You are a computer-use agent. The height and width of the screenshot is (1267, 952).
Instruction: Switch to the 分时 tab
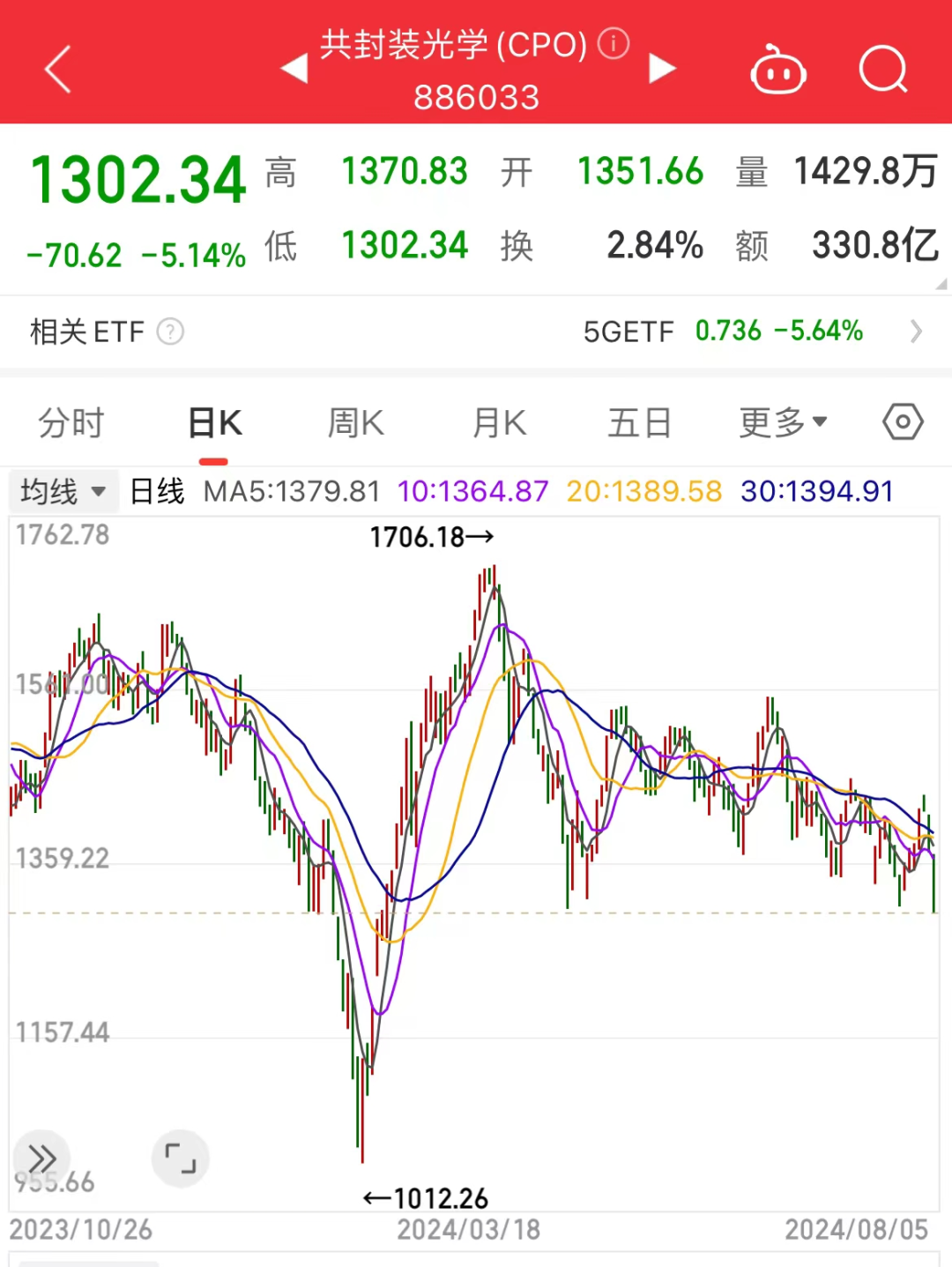tap(71, 423)
